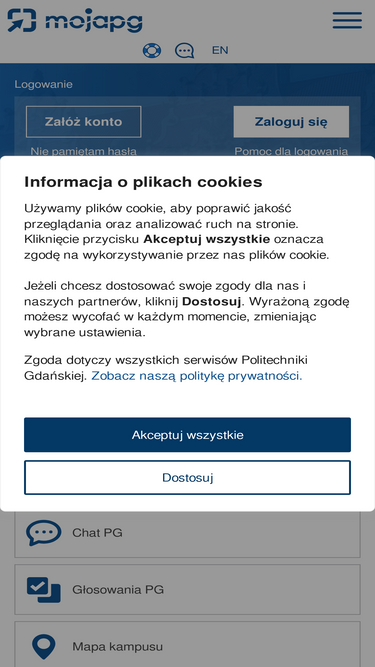
Task: Open Pomoc dla logowania link
Action: click(x=291, y=151)
